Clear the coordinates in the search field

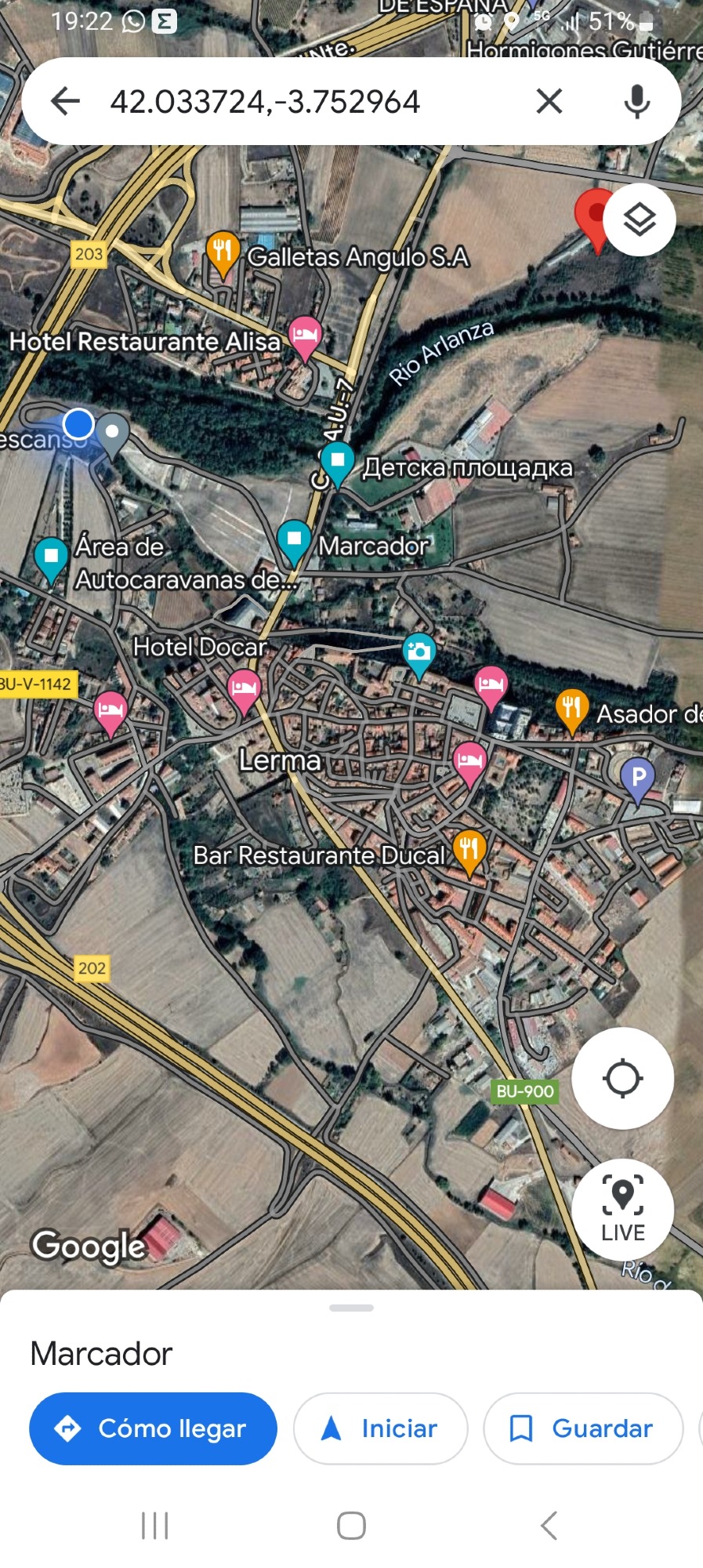[549, 101]
